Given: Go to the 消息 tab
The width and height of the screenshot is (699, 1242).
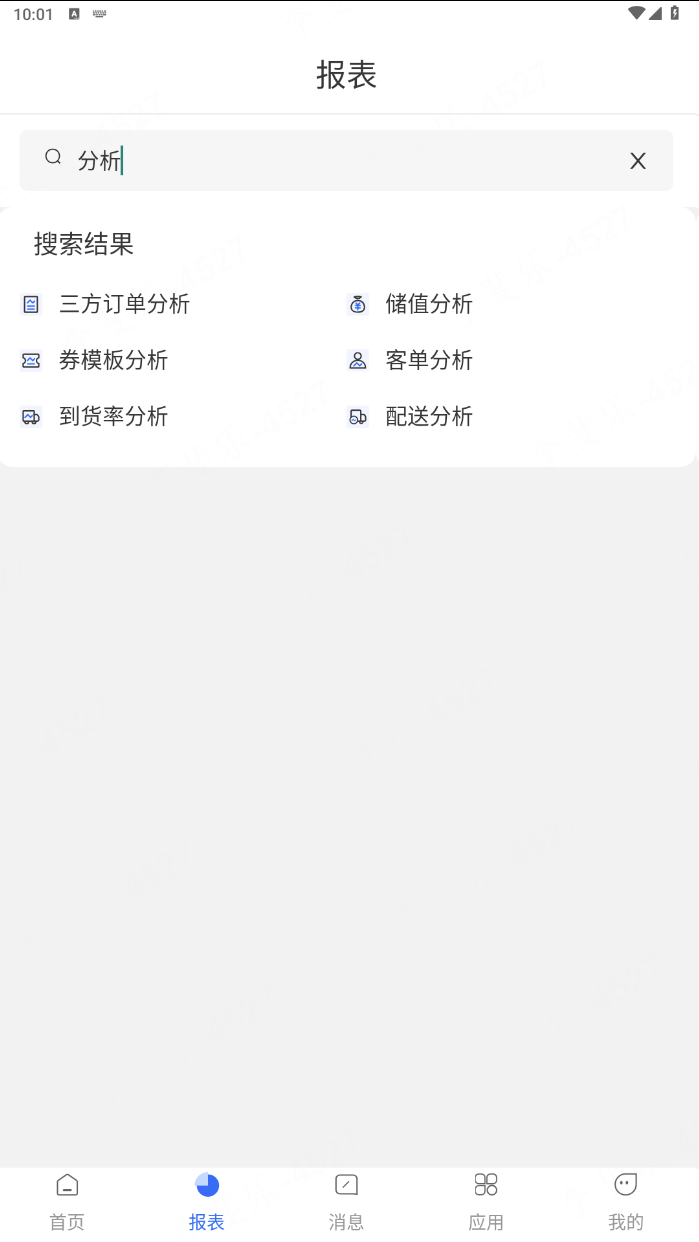Looking at the screenshot, I should click(346, 1202).
